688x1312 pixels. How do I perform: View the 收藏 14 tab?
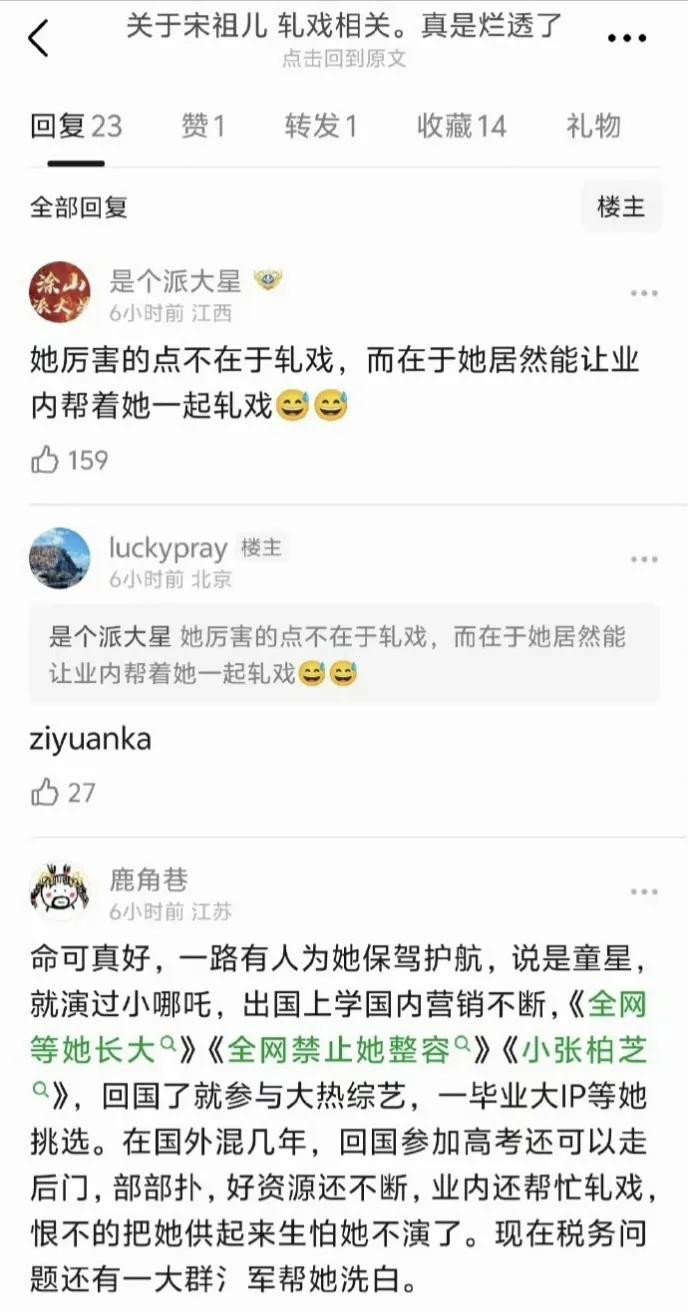[461, 126]
